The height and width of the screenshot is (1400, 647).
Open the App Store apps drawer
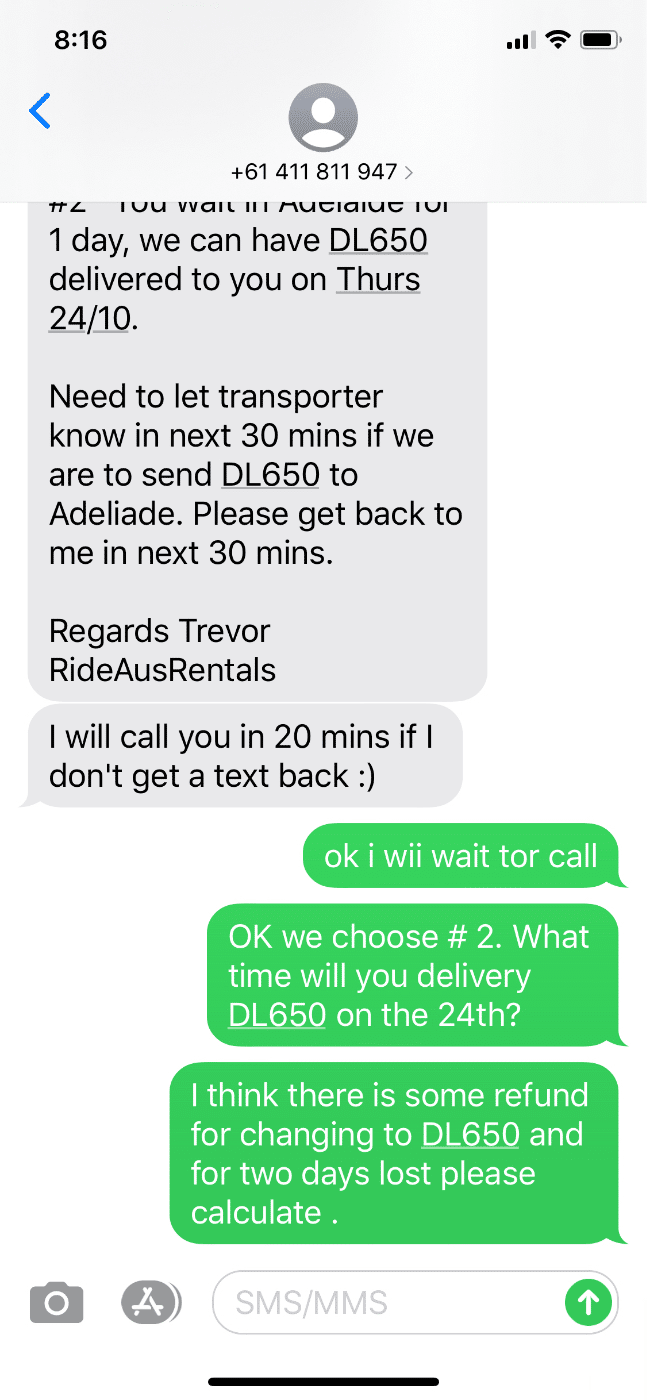[x=151, y=1302]
